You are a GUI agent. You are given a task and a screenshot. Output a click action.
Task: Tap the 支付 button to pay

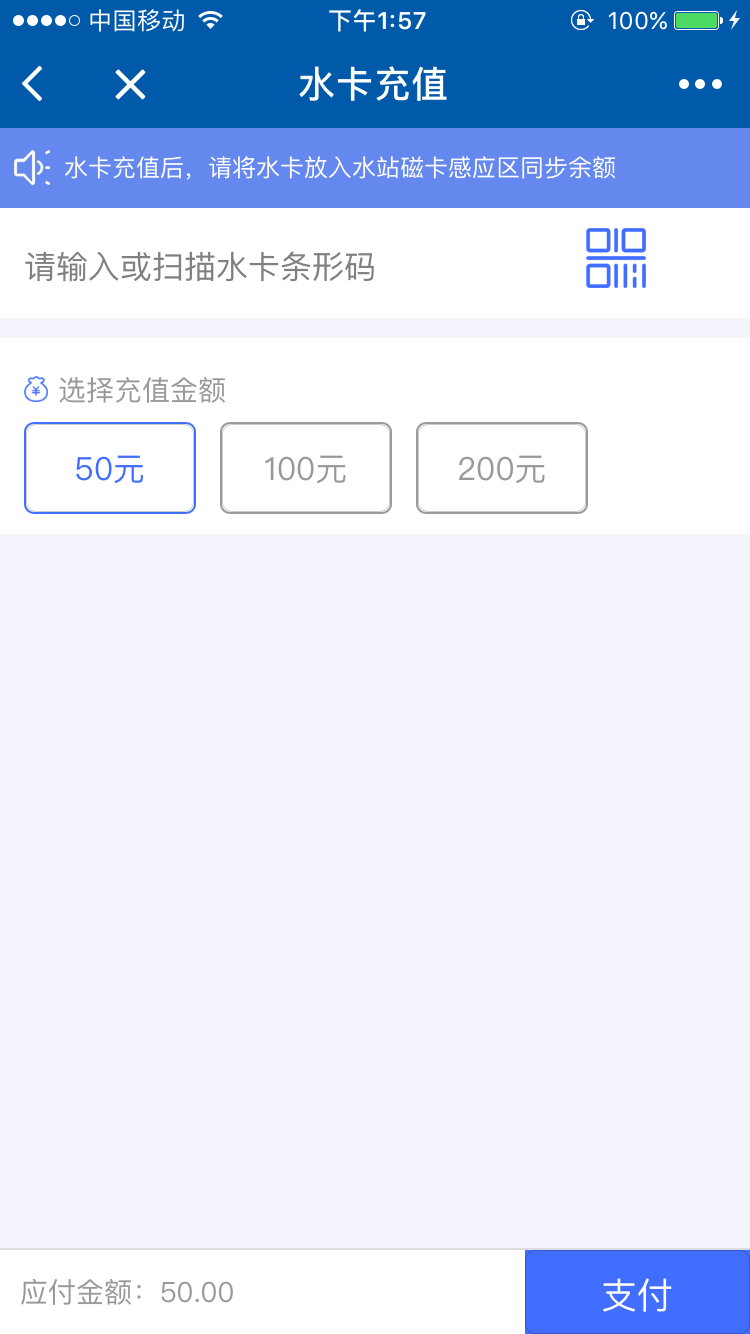[637, 1294]
